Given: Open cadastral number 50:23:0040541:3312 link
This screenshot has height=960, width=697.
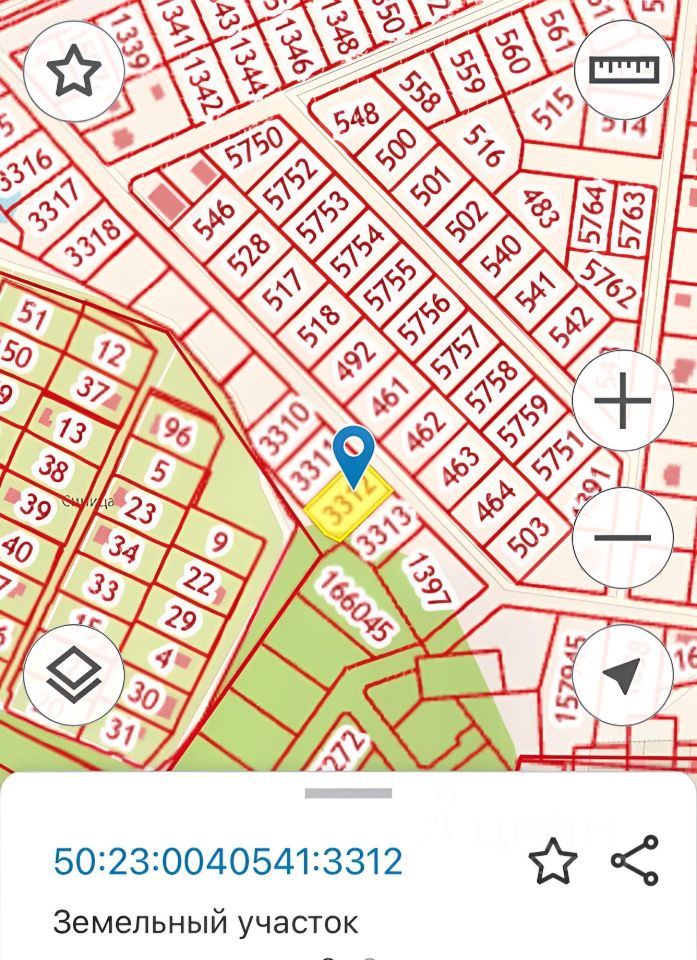Looking at the screenshot, I should pyautogui.click(x=228, y=861).
